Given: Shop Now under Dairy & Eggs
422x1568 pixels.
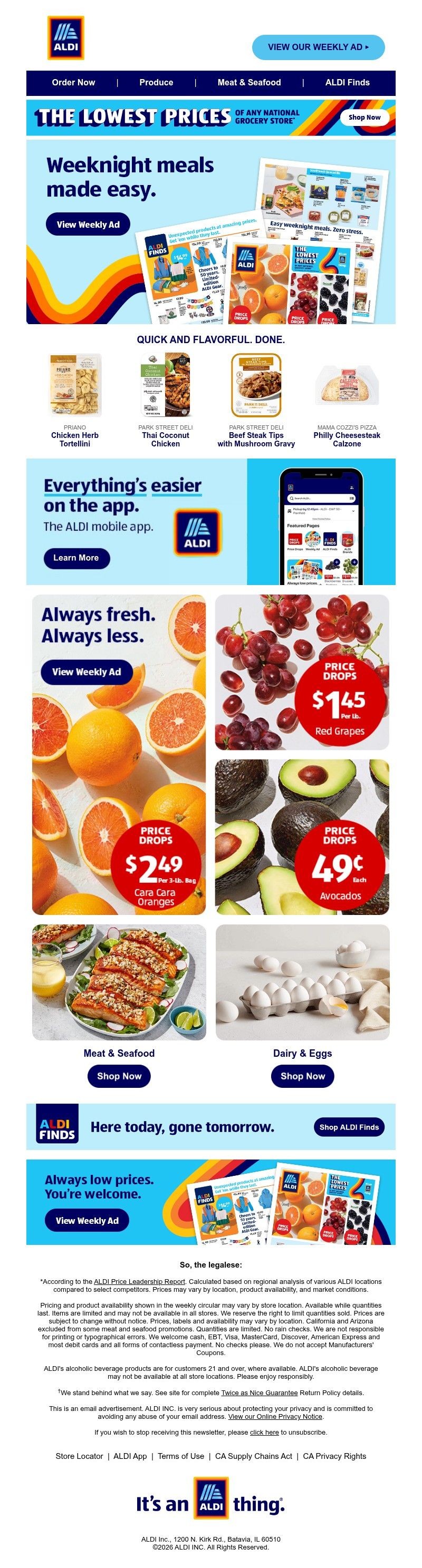Looking at the screenshot, I should (x=303, y=1076).
